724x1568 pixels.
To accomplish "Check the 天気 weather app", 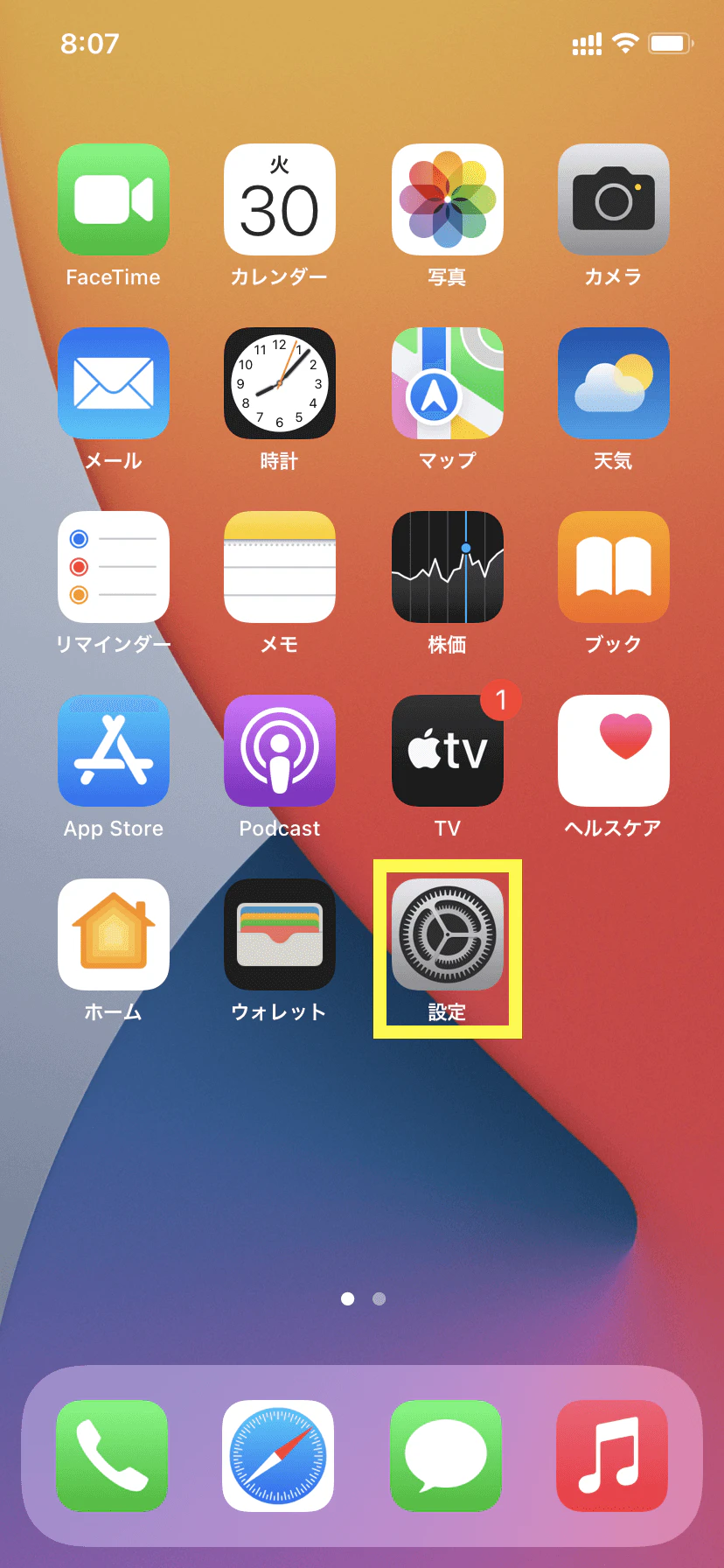I will (x=613, y=383).
